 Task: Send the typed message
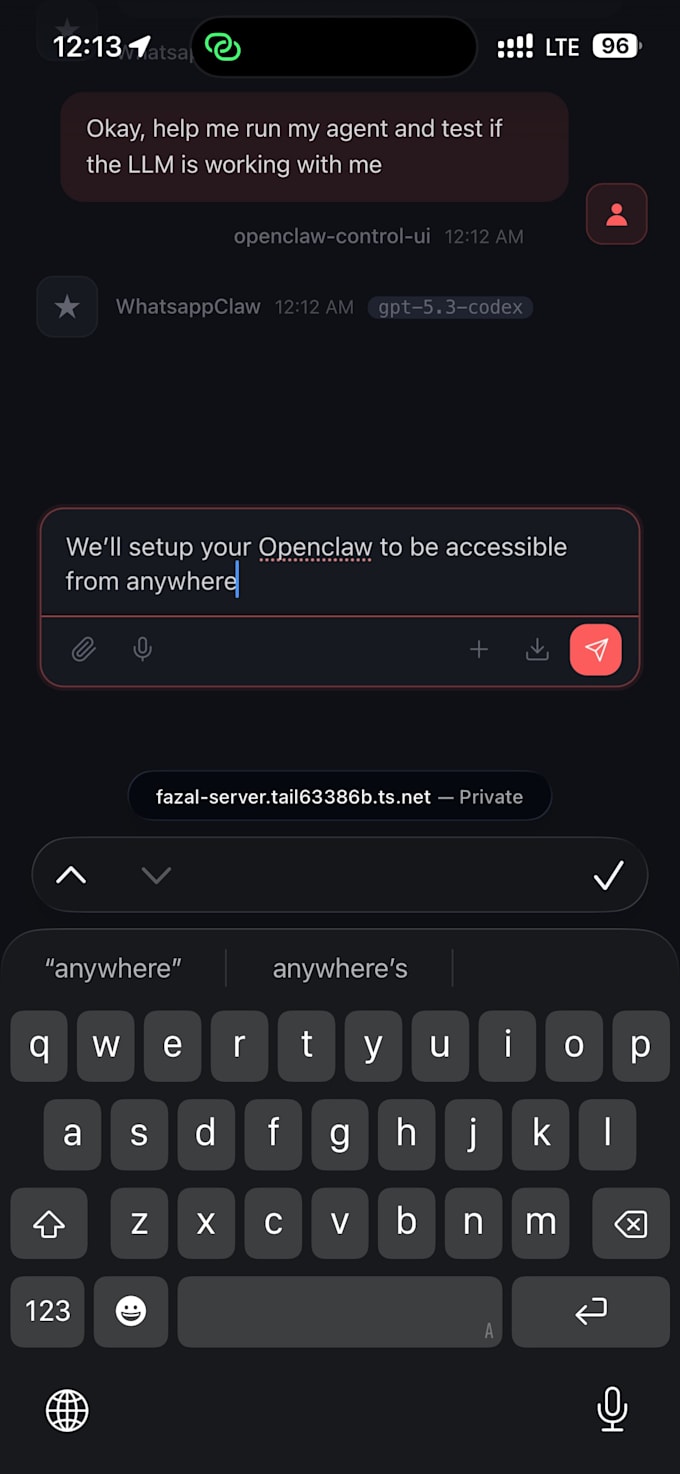[x=596, y=650]
